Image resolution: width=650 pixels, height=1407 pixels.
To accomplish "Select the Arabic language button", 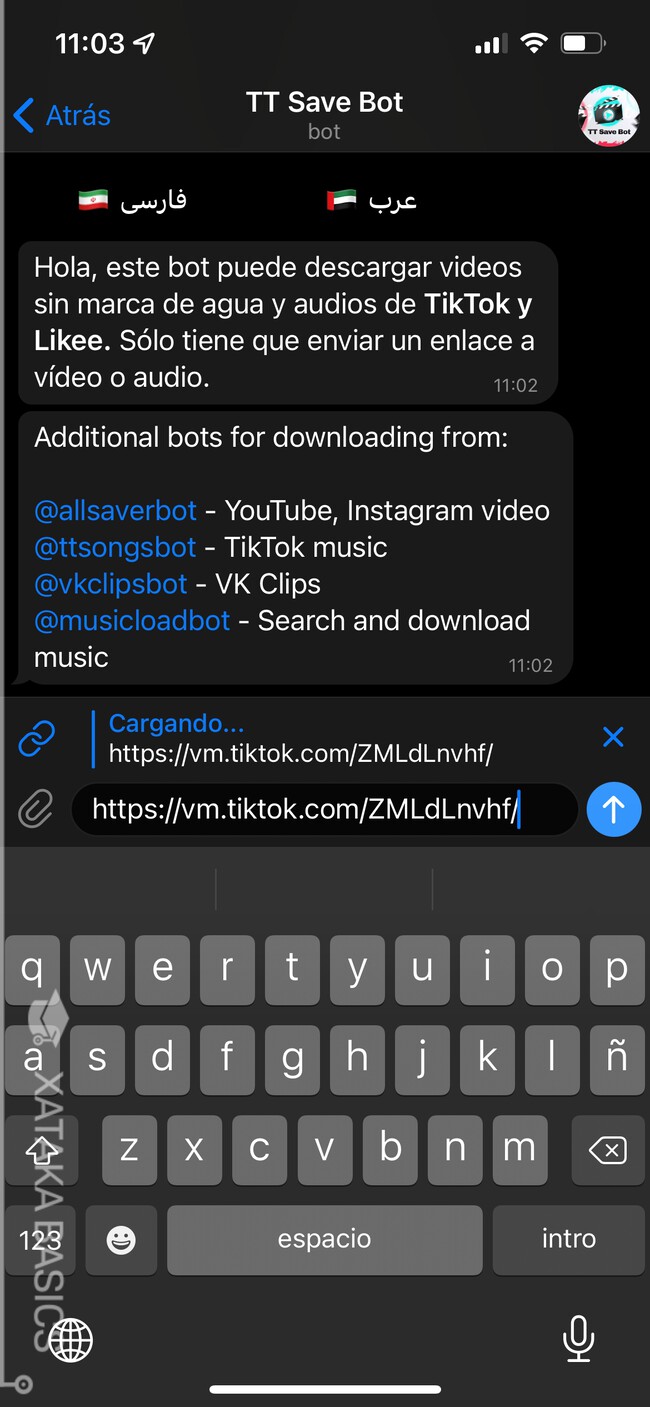I will coord(372,200).
